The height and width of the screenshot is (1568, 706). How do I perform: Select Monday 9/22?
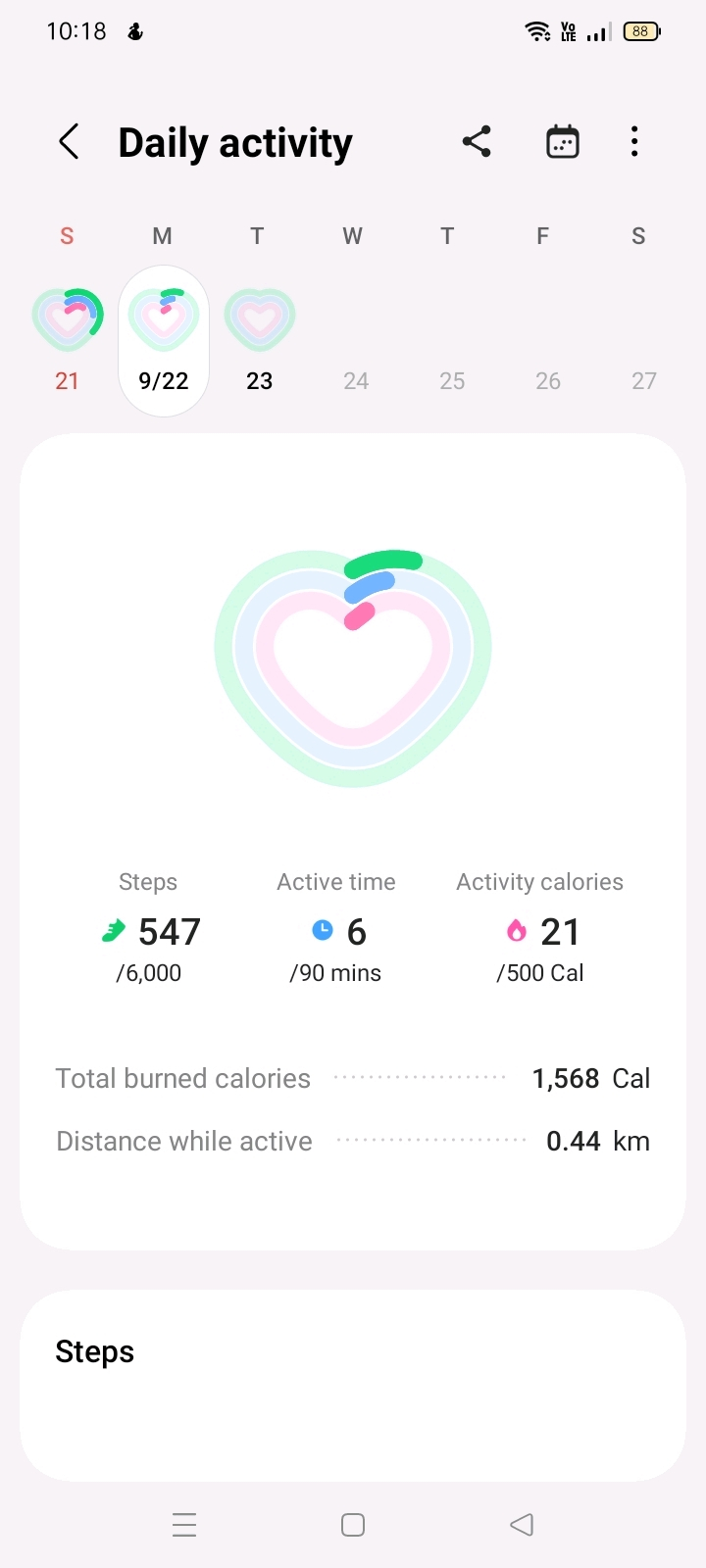point(164,341)
